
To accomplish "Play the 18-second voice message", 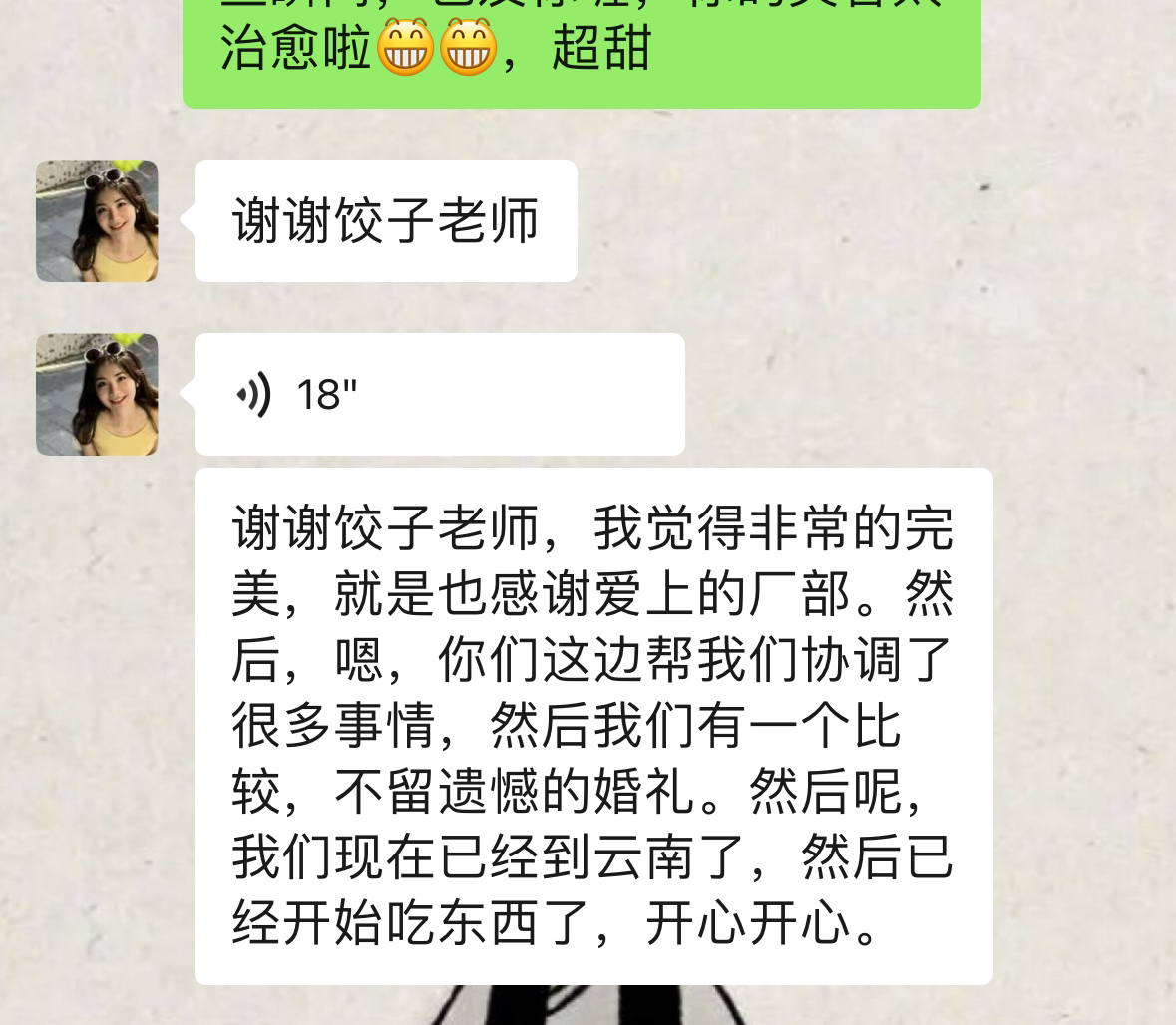I will coord(439,394).
